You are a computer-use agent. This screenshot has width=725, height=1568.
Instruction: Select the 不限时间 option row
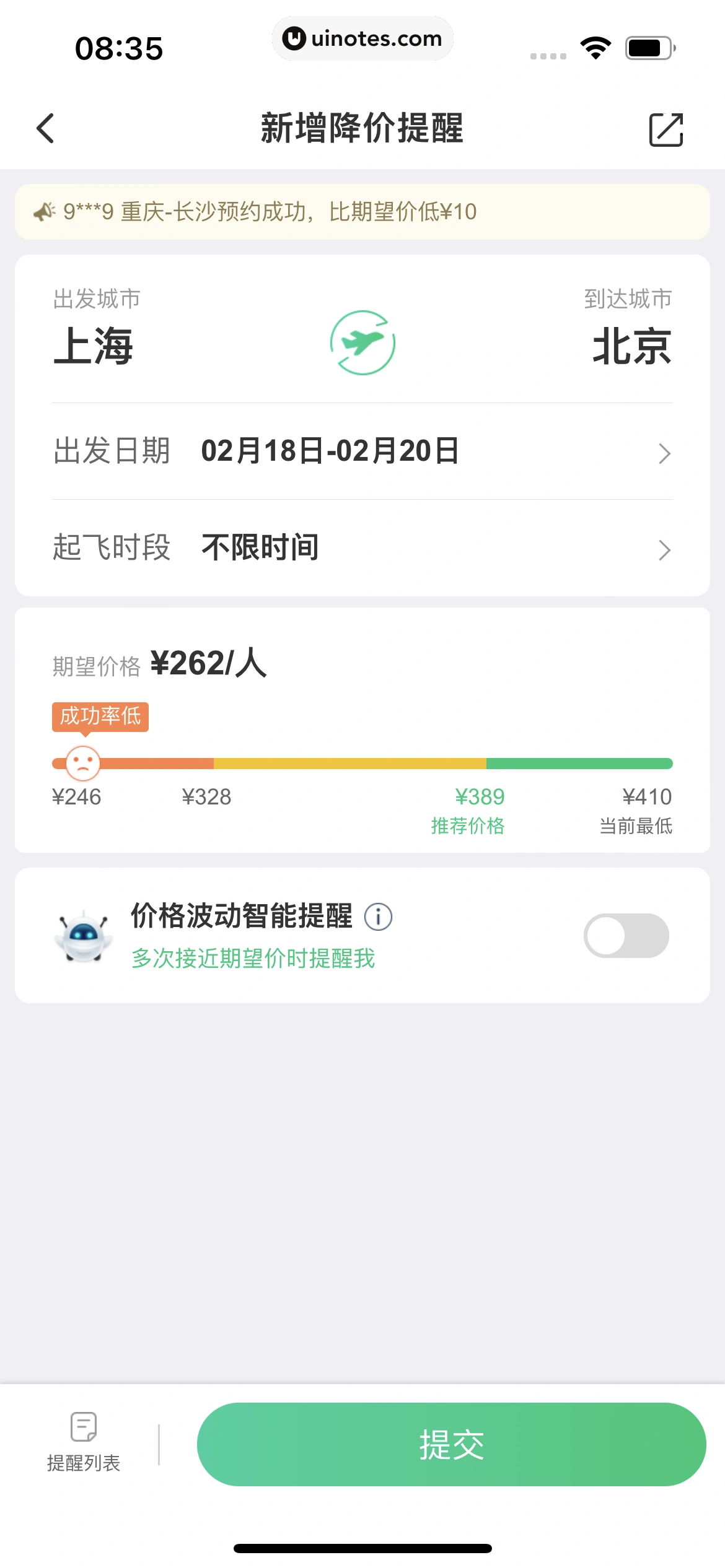click(x=258, y=547)
